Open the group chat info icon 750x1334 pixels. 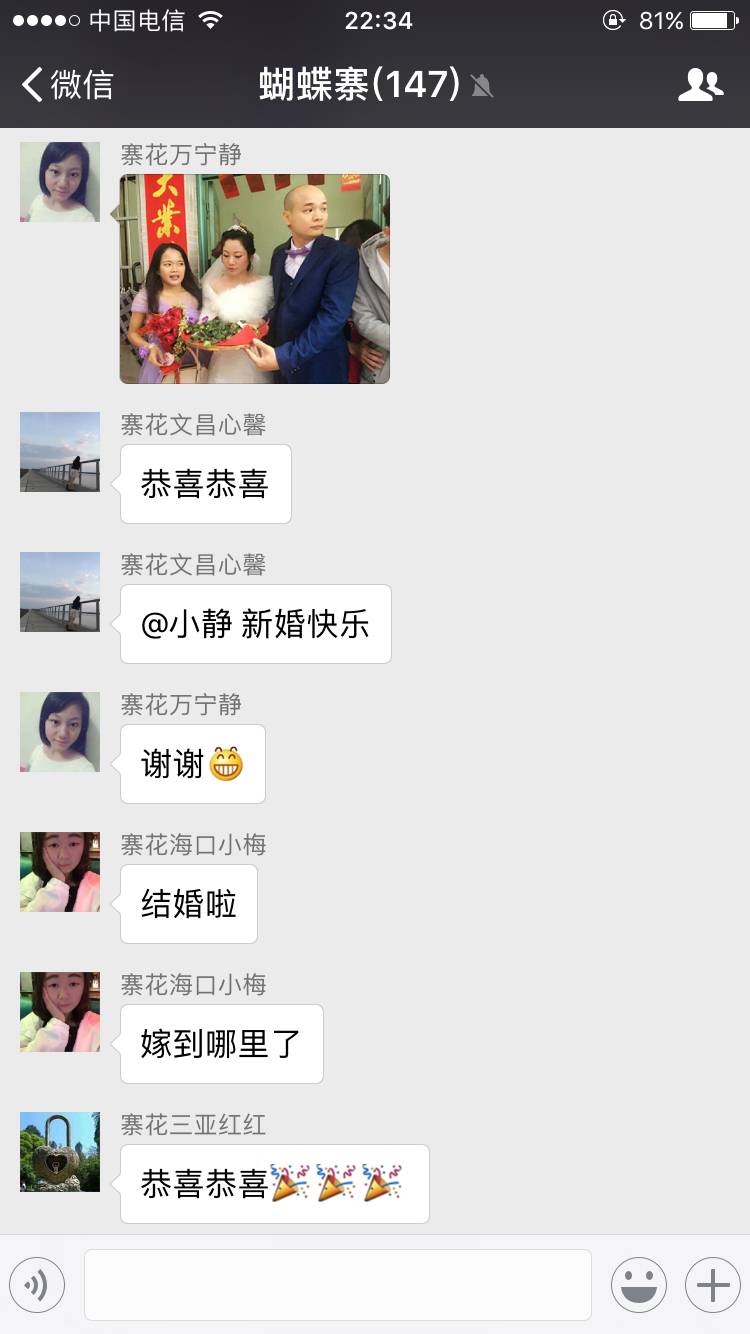click(x=700, y=85)
